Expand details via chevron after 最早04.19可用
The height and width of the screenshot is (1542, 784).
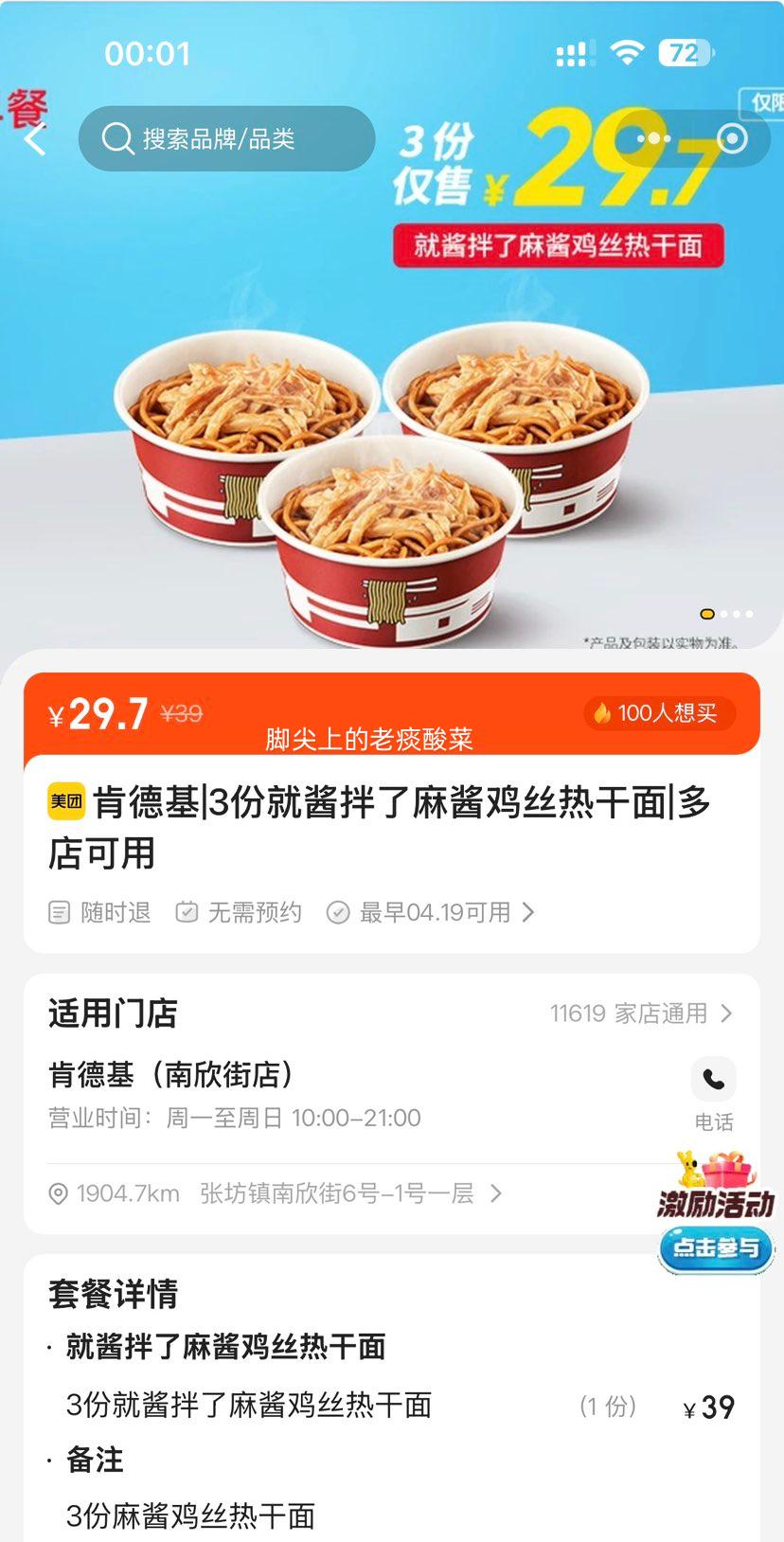click(x=530, y=912)
